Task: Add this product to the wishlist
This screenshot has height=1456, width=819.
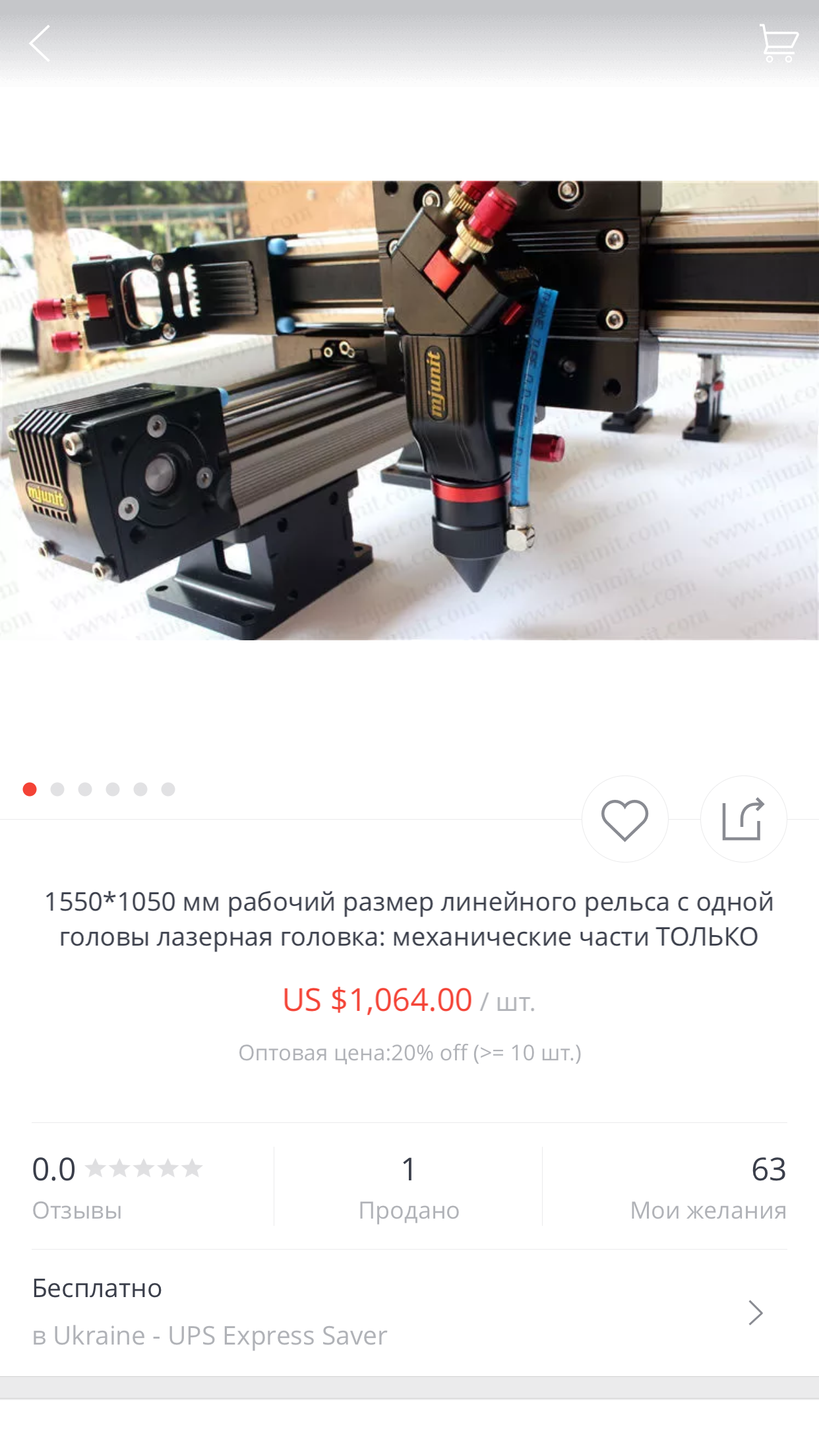Action: pyautogui.click(x=624, y=820)
